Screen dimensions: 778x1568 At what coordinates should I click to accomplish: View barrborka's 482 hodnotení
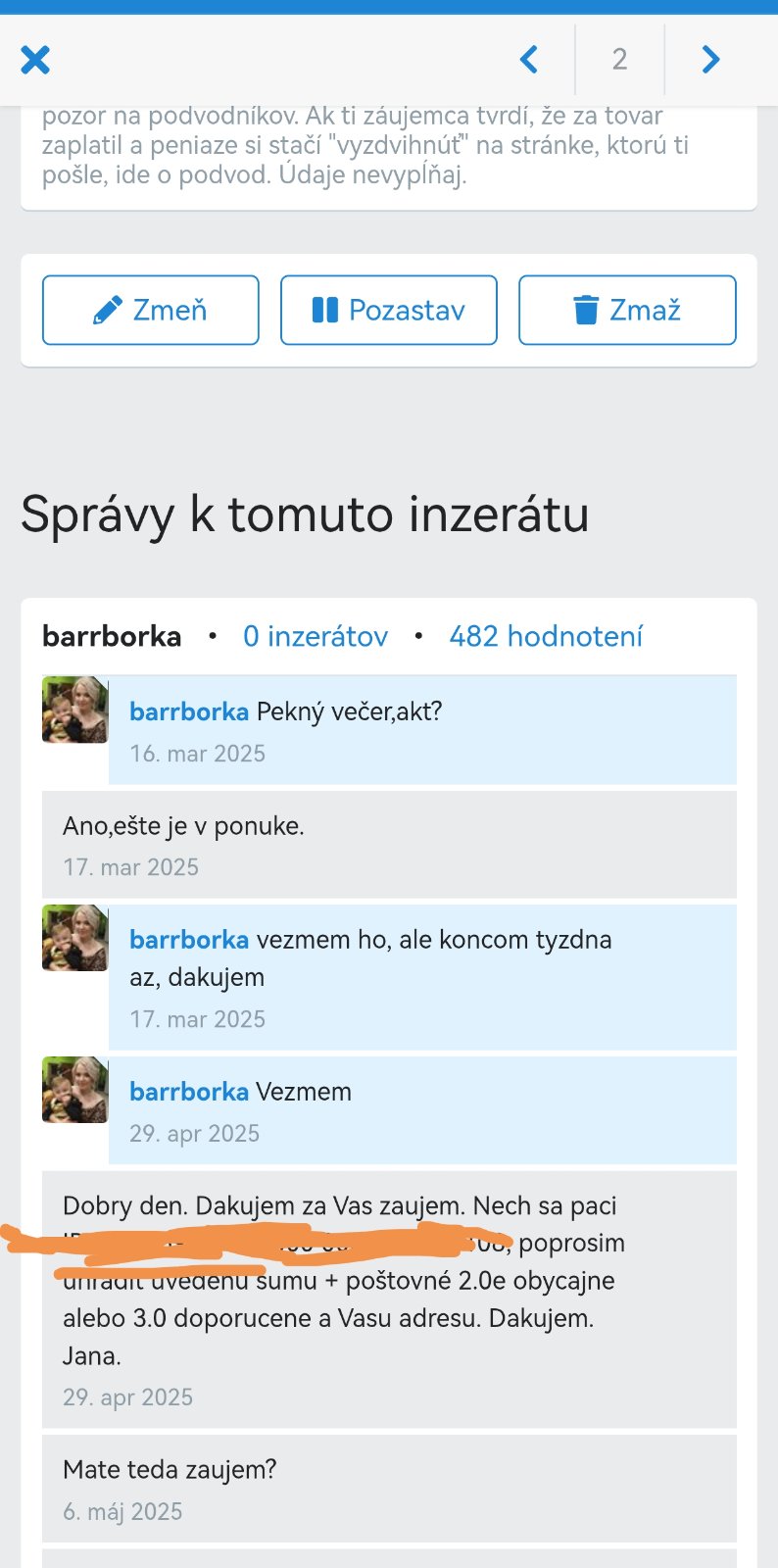(546, 636)
